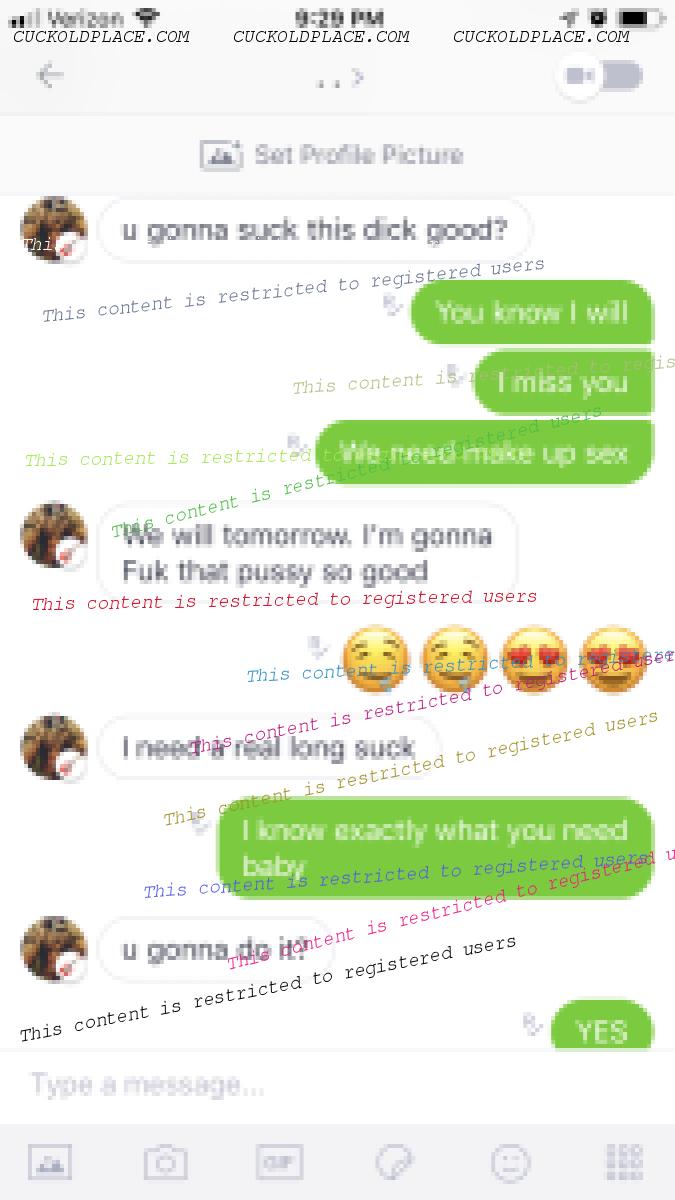Screen dimensions: 675x1200
Task: Go back using the top-left arrow
Action: 49,77
